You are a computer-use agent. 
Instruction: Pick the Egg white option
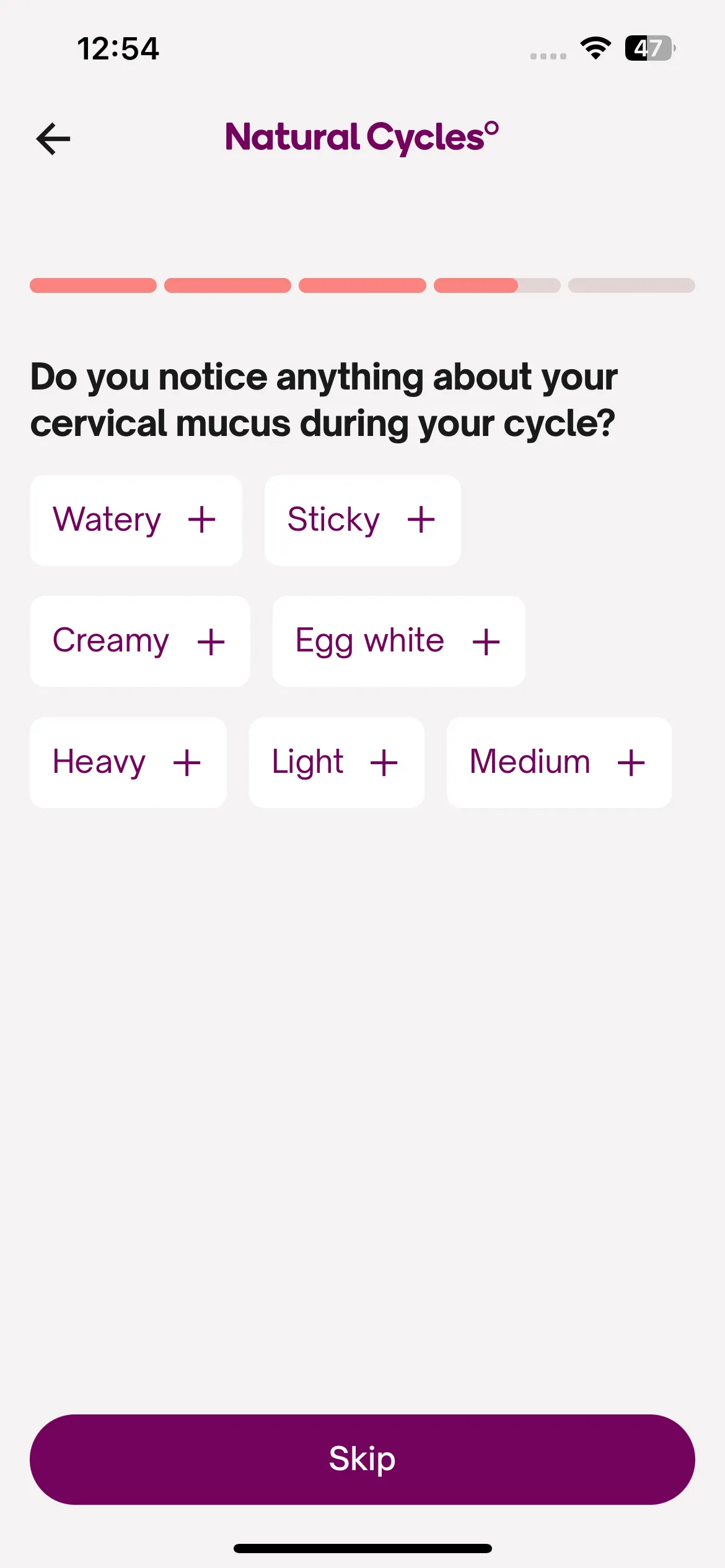point(399,641)
